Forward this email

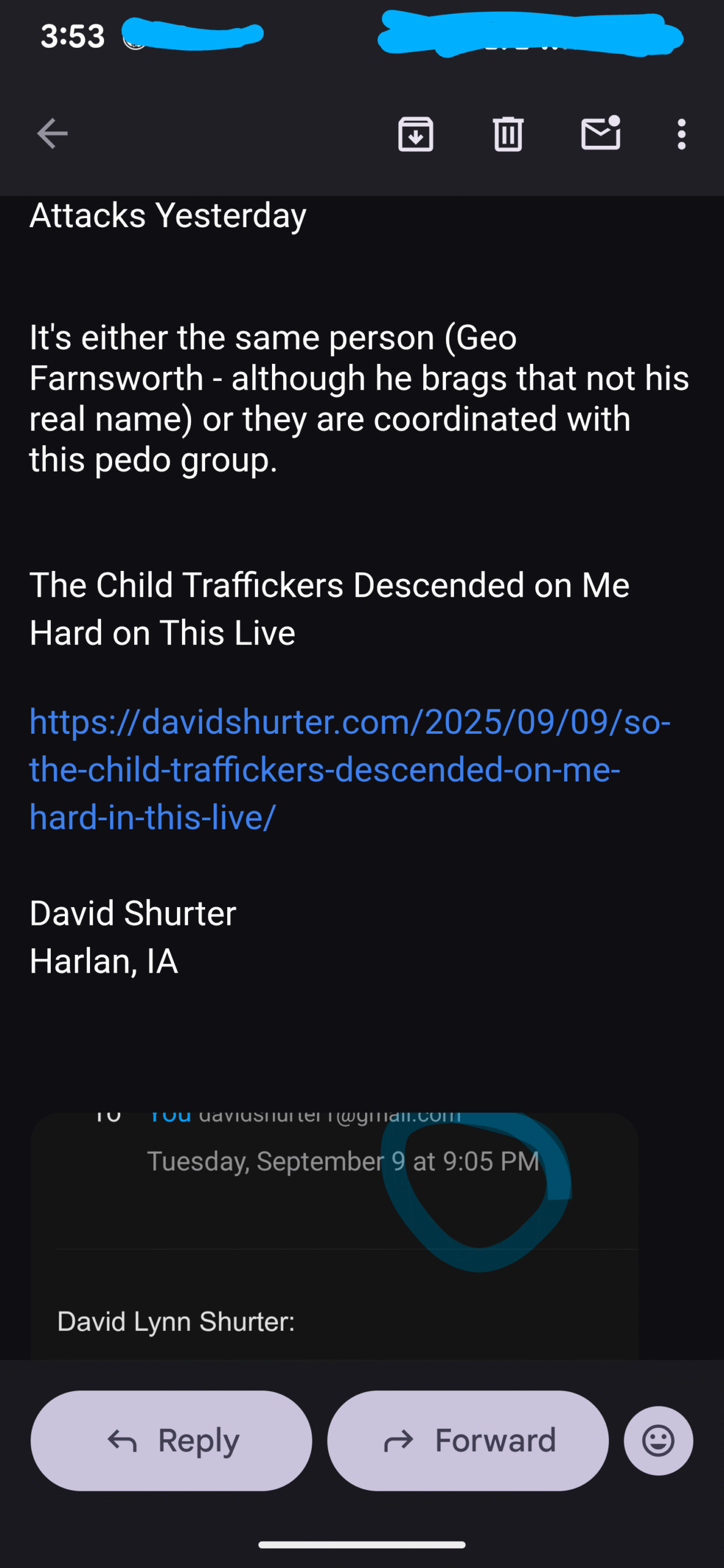coord(468,1441)
